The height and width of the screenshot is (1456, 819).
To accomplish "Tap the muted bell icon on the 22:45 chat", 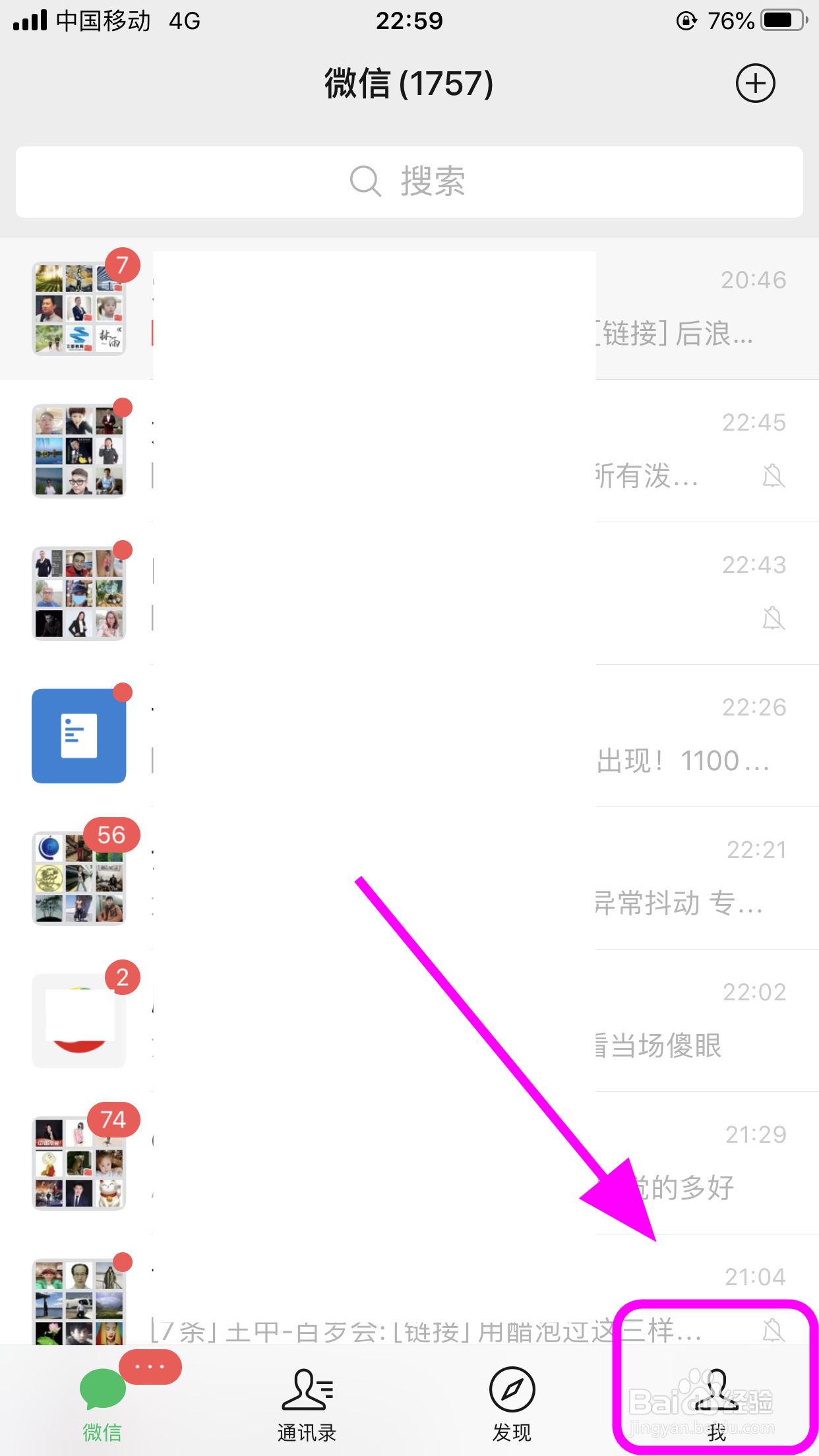I will [774, 477].
